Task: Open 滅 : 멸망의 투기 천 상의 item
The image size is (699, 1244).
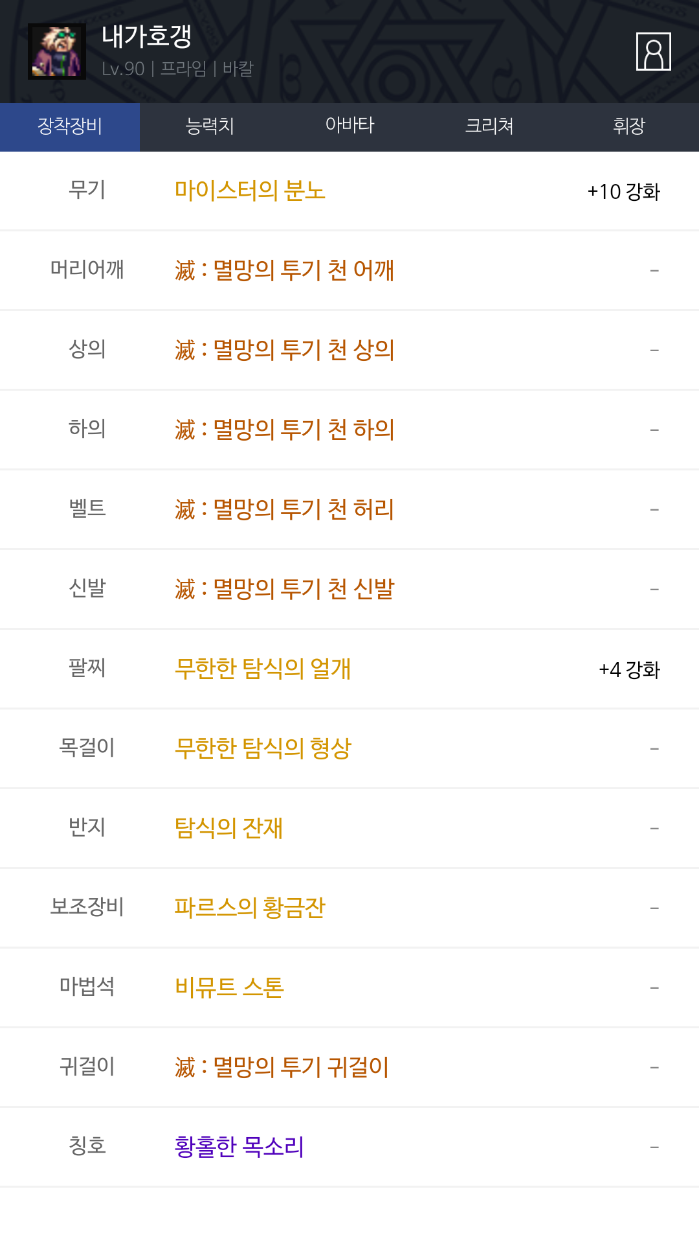Action: tap(285, 350)
